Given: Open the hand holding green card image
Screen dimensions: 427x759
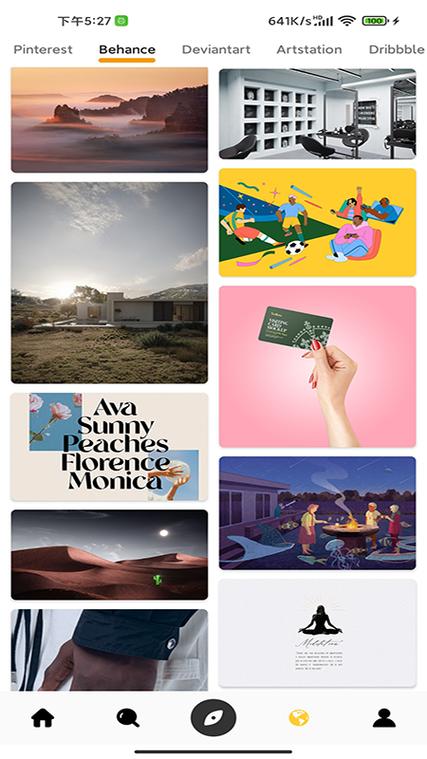Looking at the screenshot, I should [318, 366].
